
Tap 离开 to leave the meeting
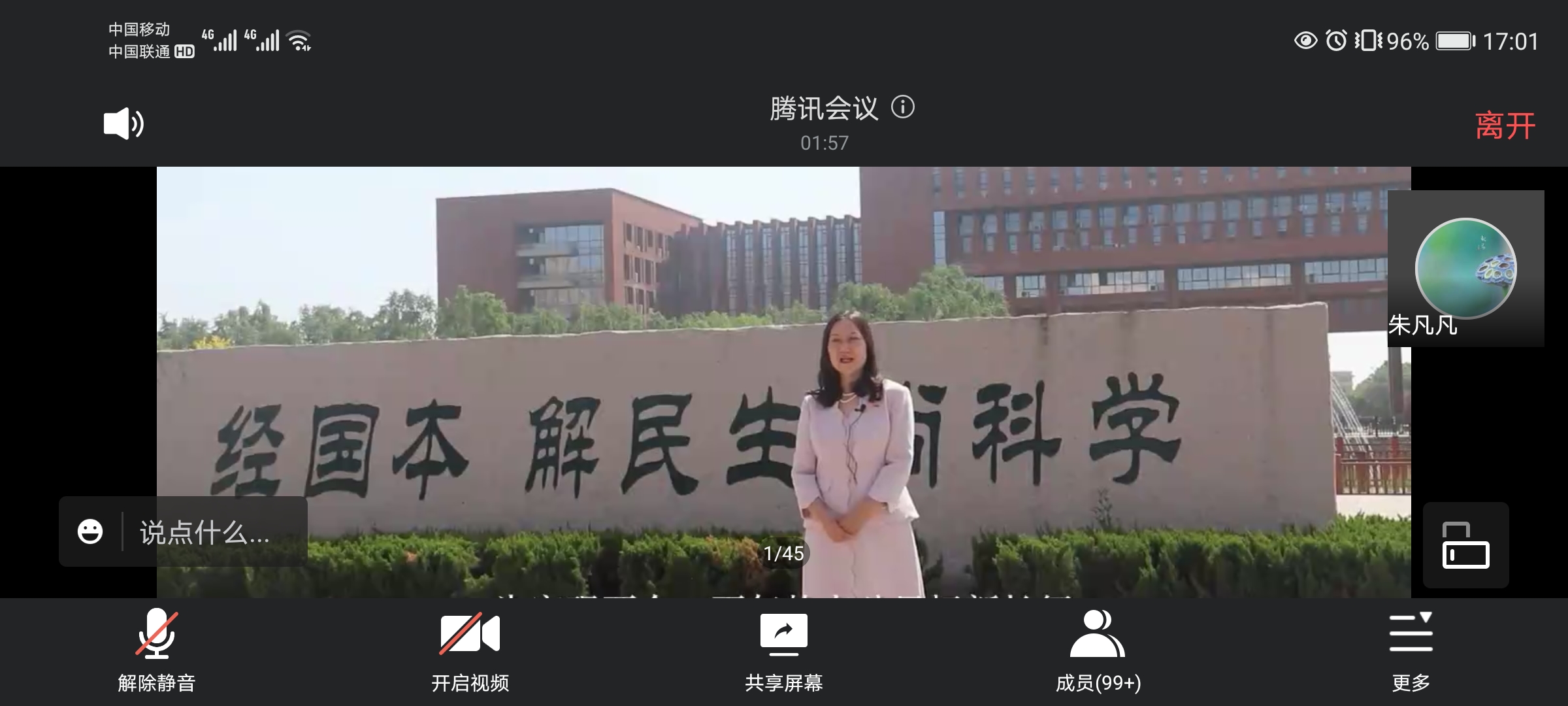click(x=1505, y=126)
